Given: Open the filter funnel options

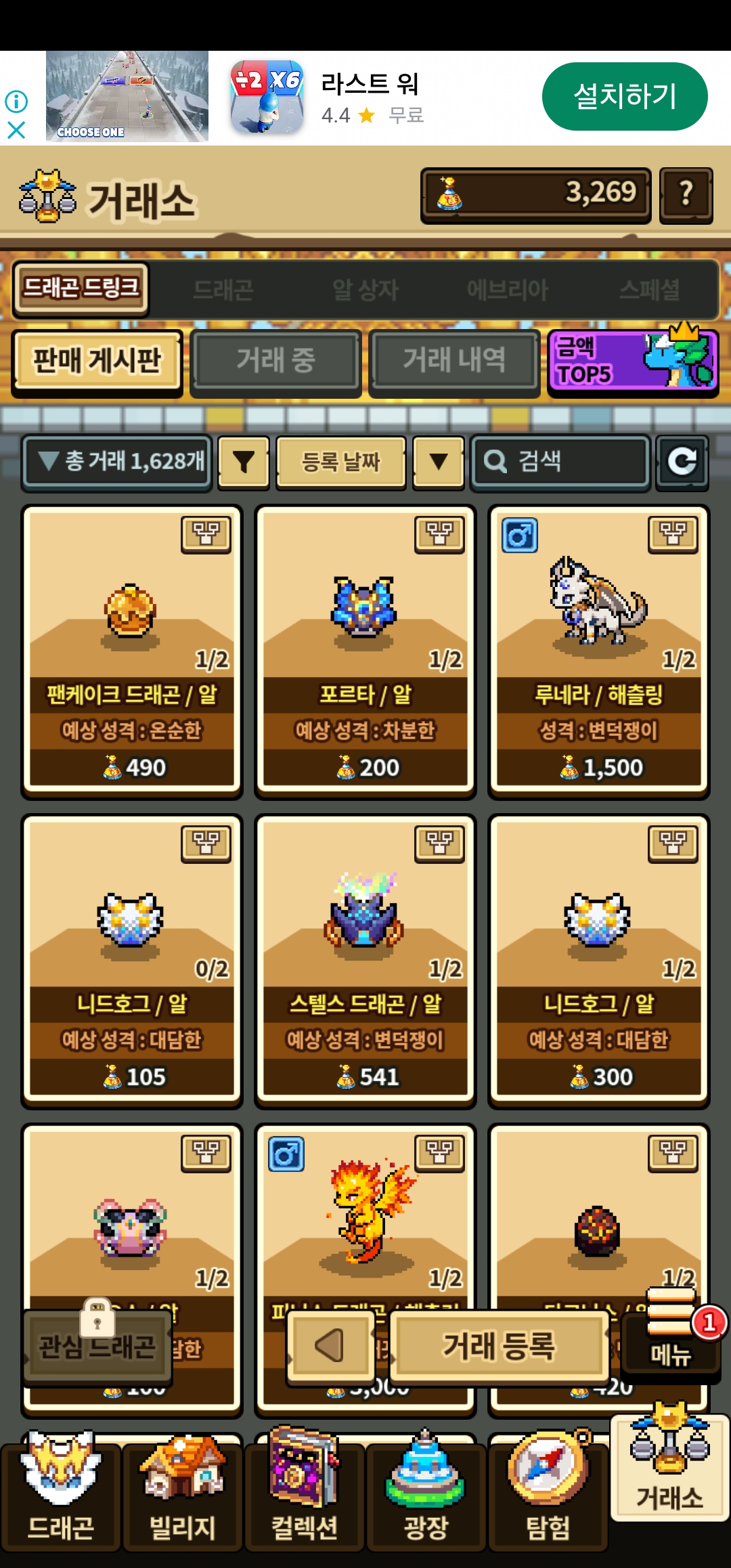Looking at the screenshot, I should 244,462.
